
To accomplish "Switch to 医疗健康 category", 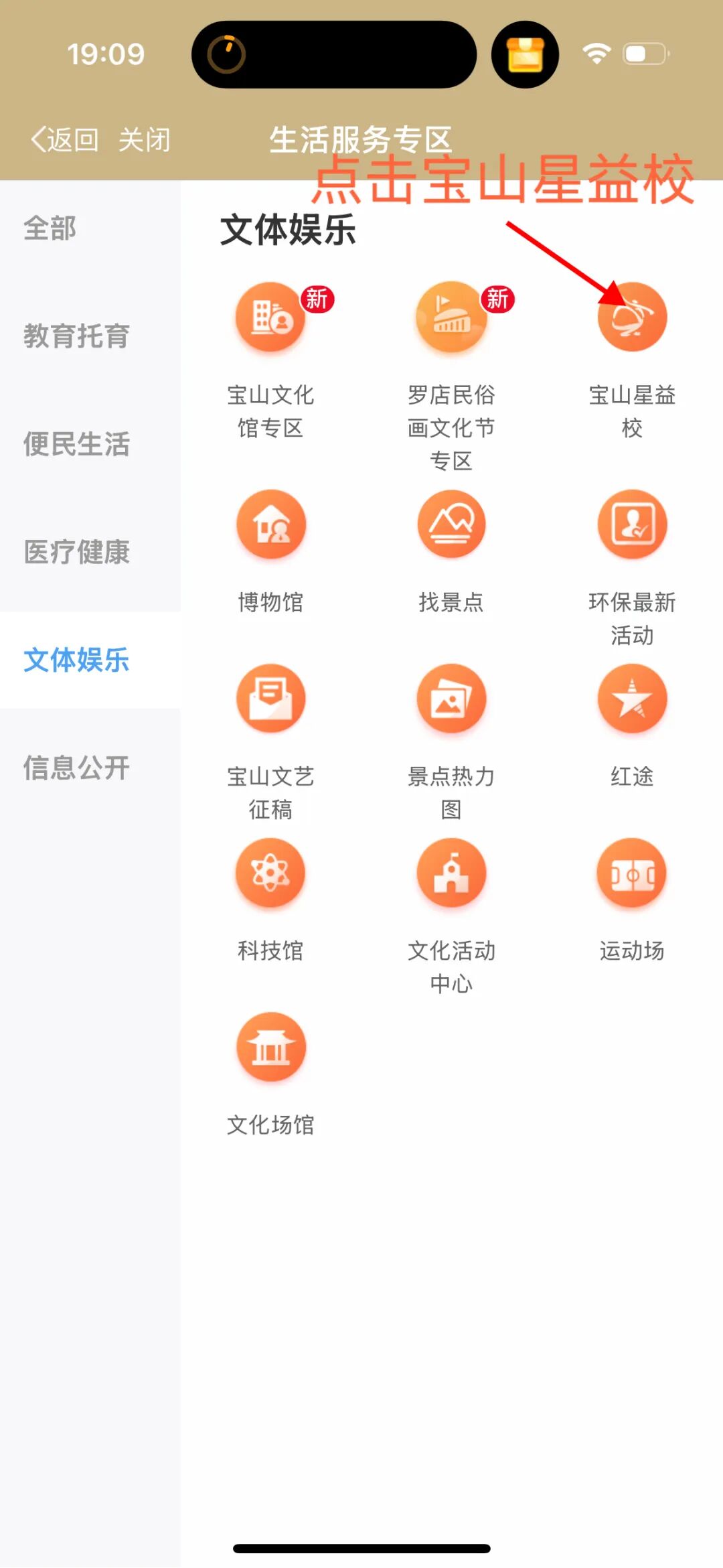I will (76, 552).
